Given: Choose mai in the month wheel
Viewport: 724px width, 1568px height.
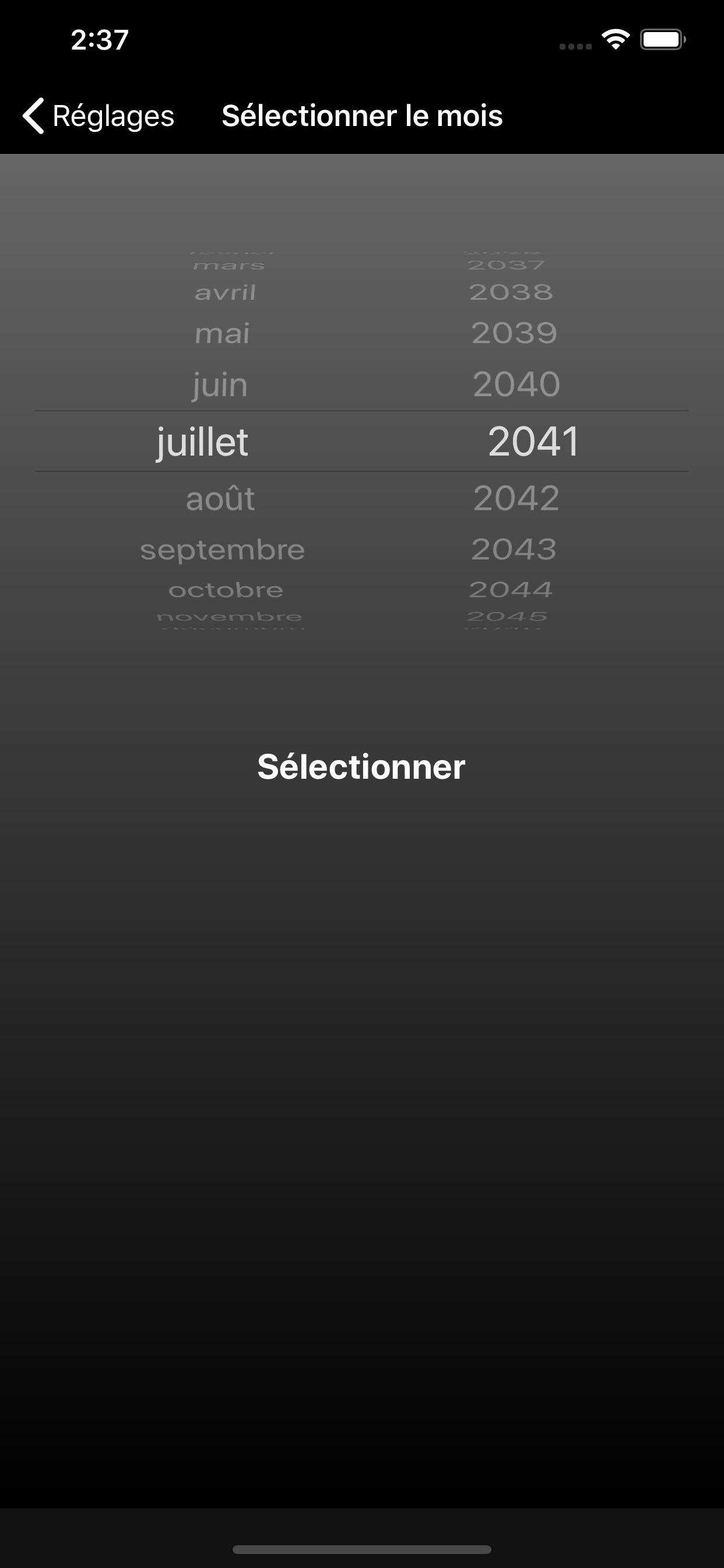Looking at the screenshot, I should pos(222,334).
